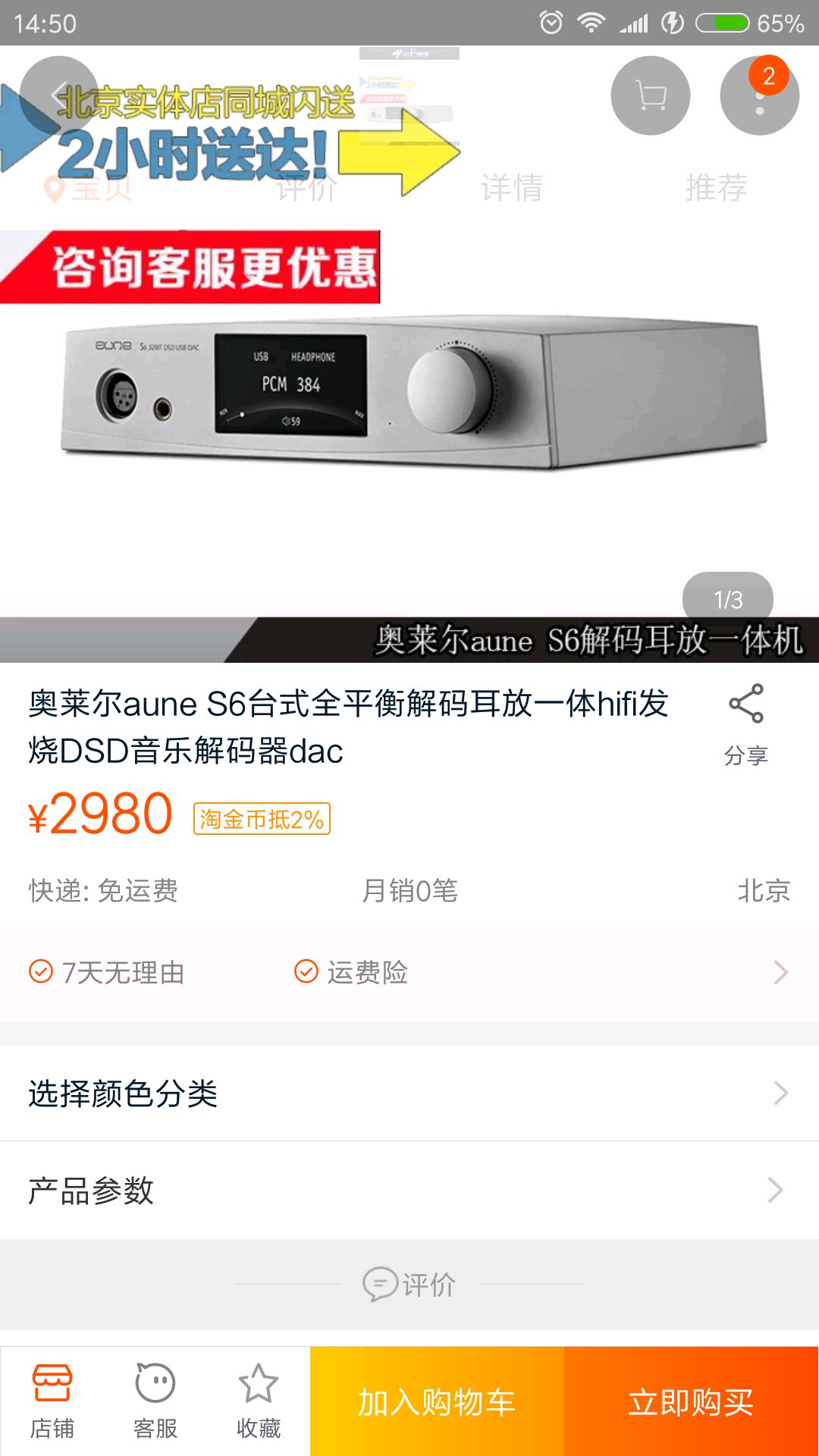Switch to the 推荐 tab

[x=716, y=187]
